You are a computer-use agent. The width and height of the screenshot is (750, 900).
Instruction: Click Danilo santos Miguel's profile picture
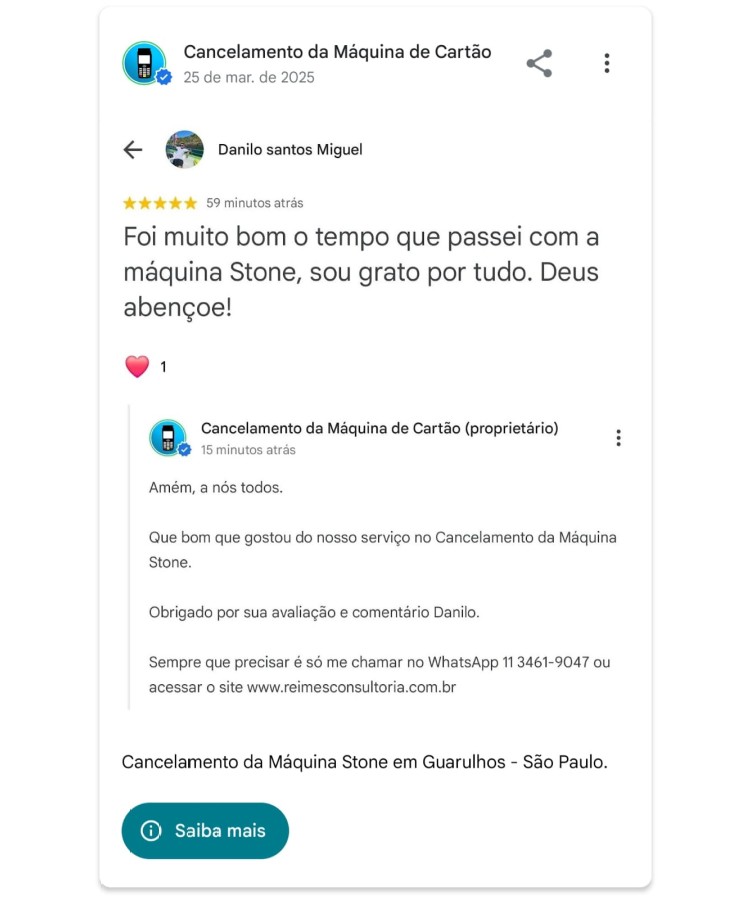[186, 149]
